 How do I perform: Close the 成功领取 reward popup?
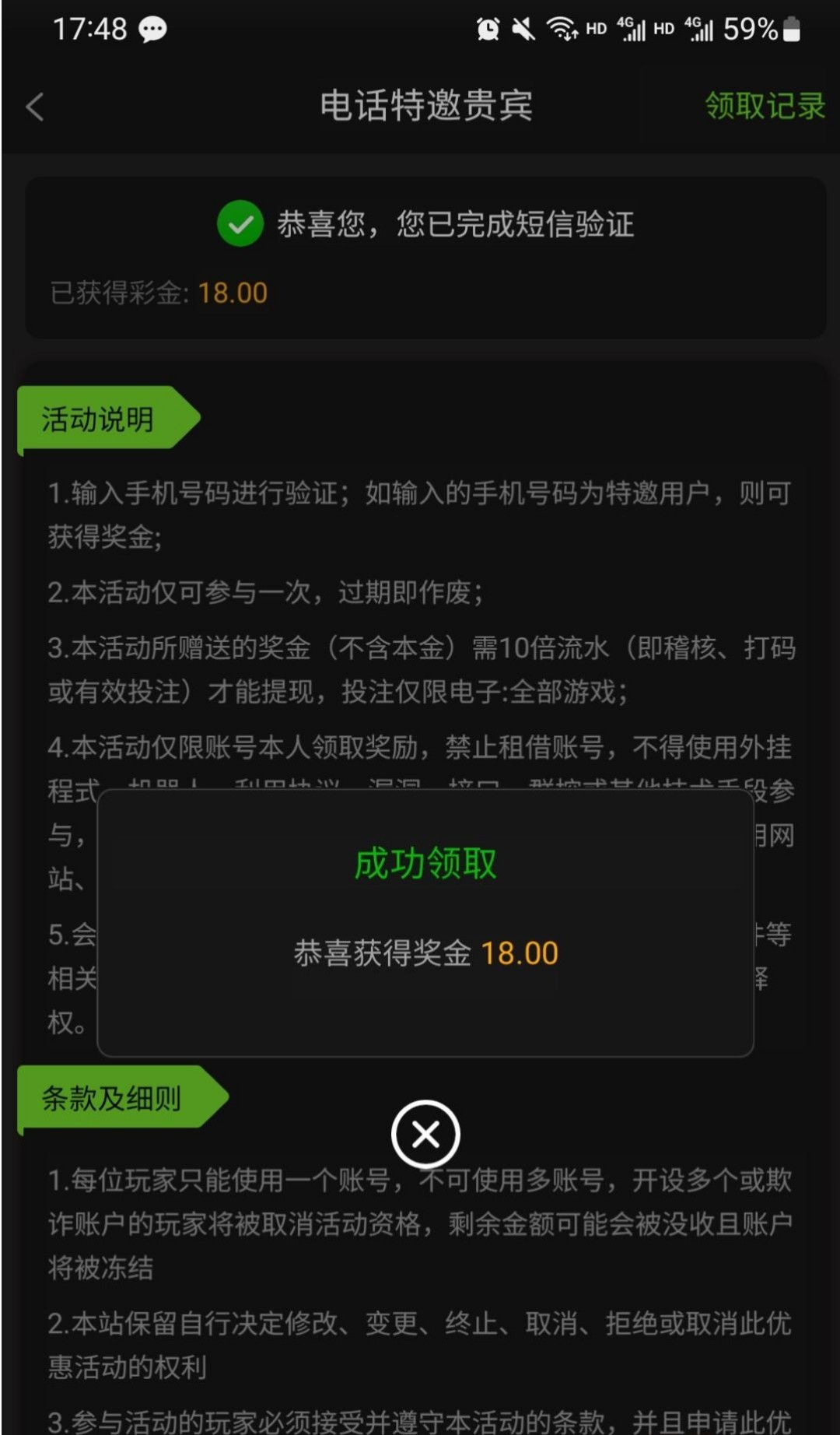[425, 1135]
